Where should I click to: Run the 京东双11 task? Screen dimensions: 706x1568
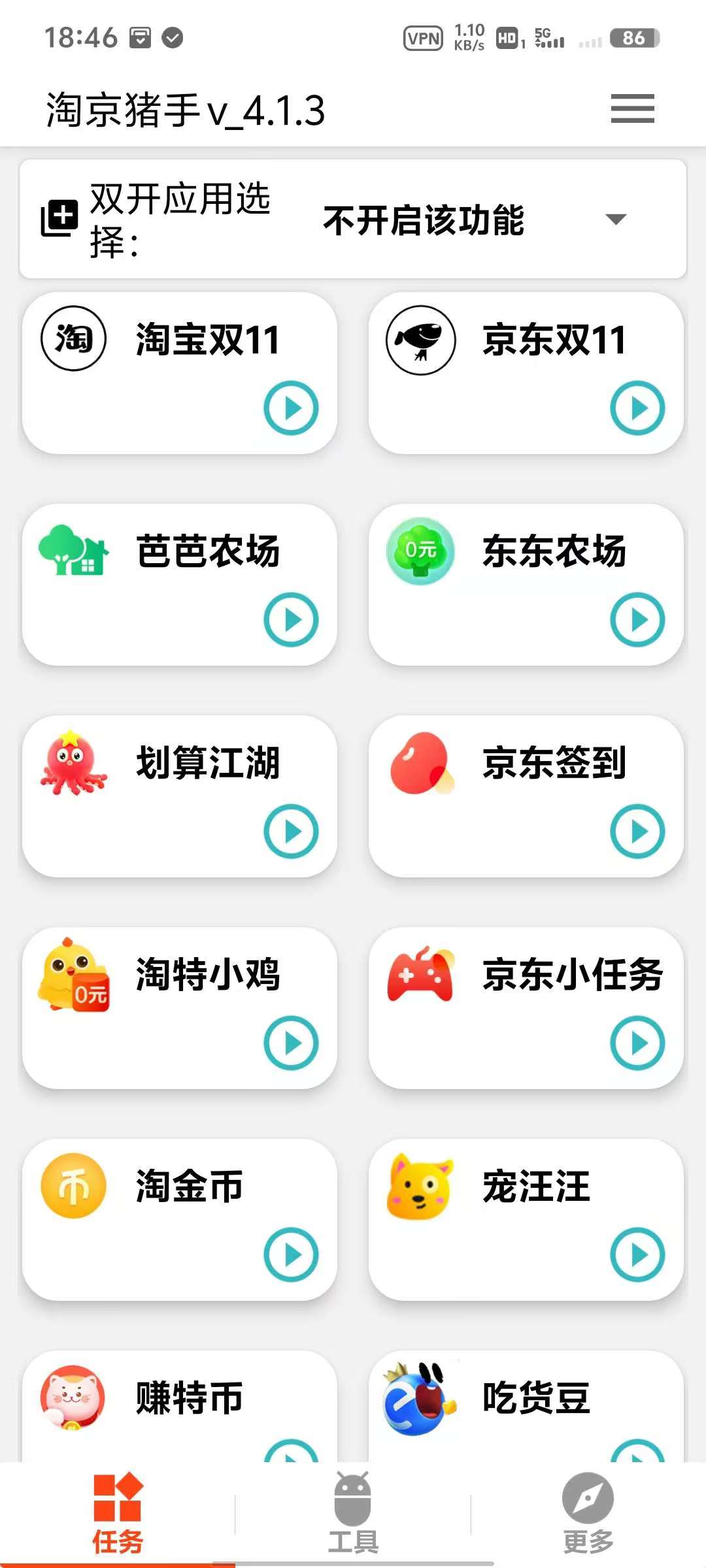637,408
